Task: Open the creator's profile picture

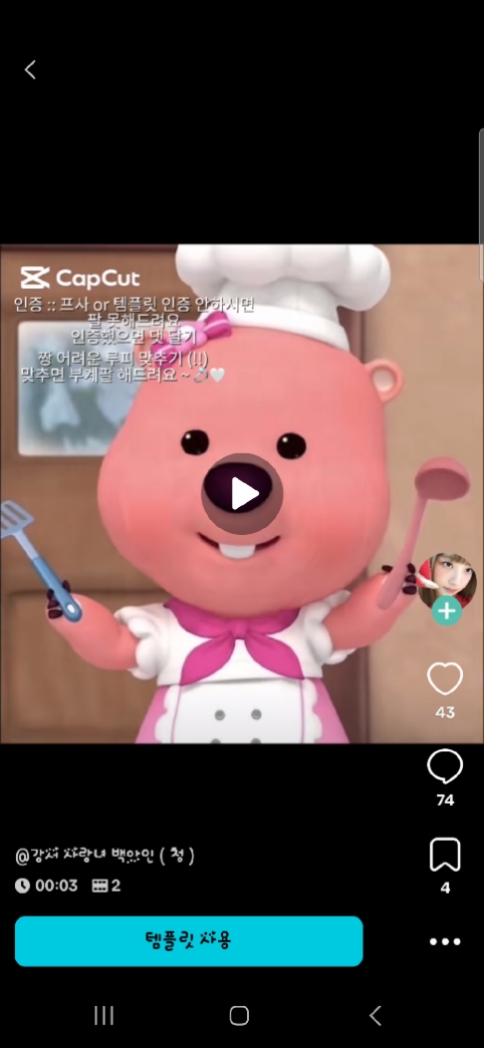Action: point(447,580)
